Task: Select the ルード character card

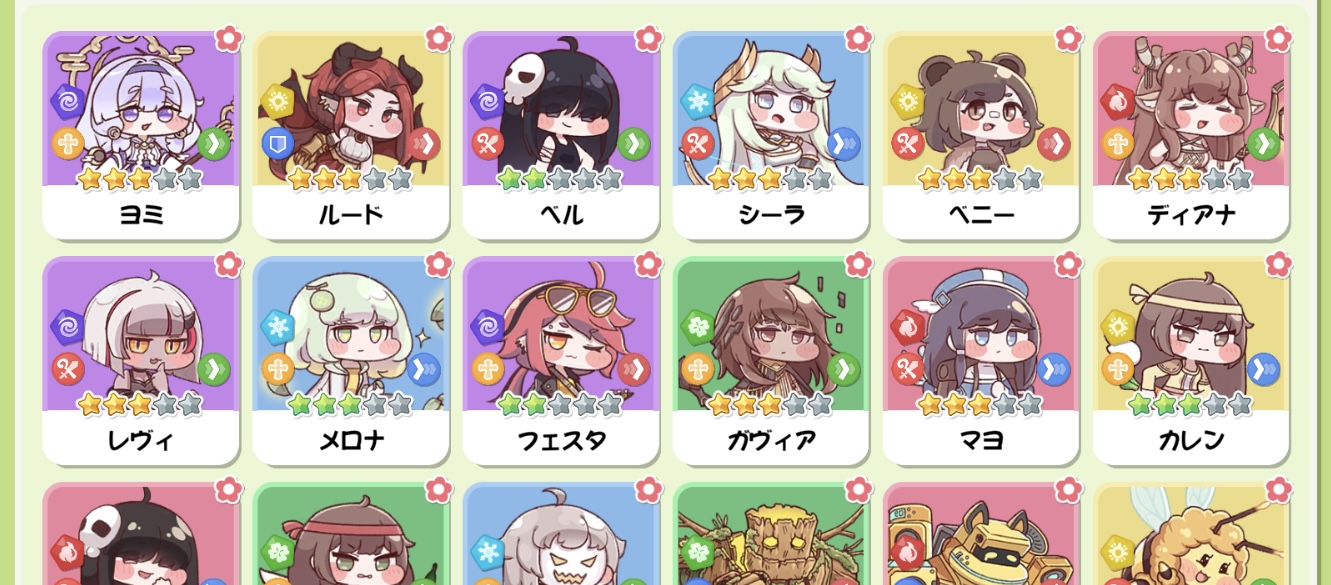Action: (350, 135)
